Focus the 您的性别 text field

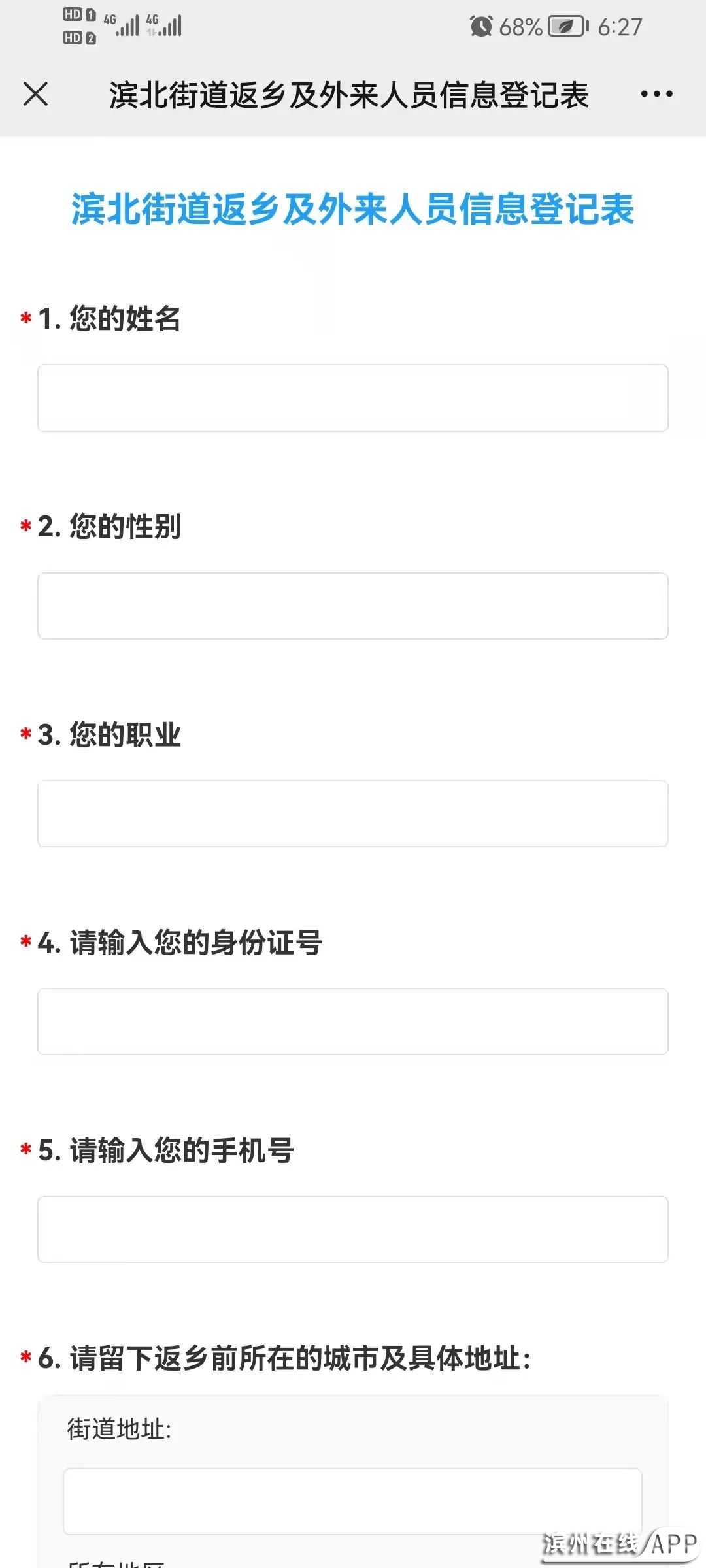pyautogui.click(x=353, y=606)
